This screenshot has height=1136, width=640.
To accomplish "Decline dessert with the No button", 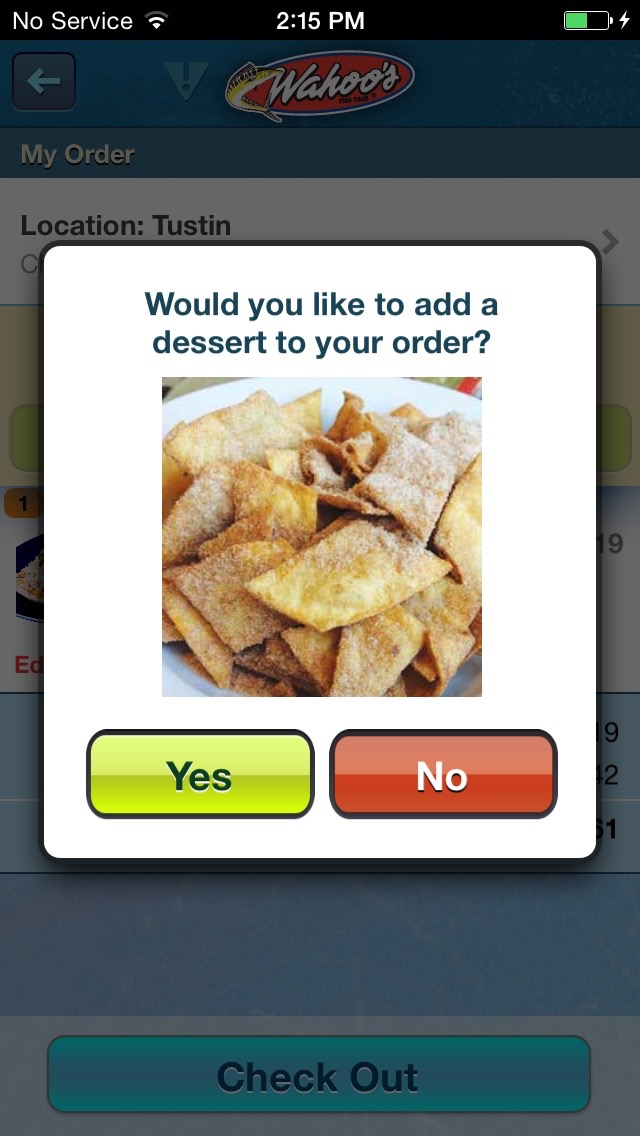I will (443, 775).
